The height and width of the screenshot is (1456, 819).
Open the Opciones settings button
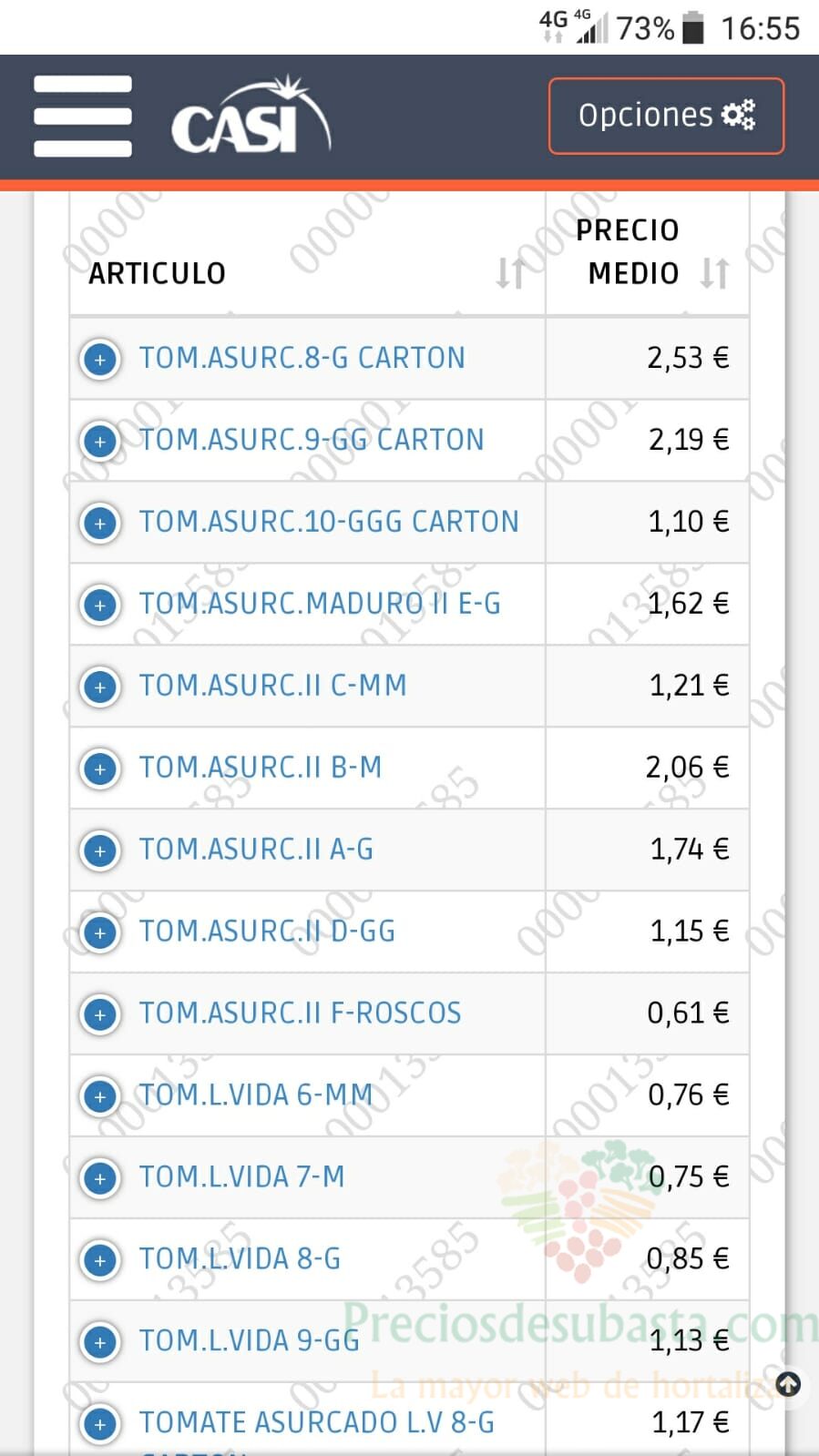pos(666,116)
